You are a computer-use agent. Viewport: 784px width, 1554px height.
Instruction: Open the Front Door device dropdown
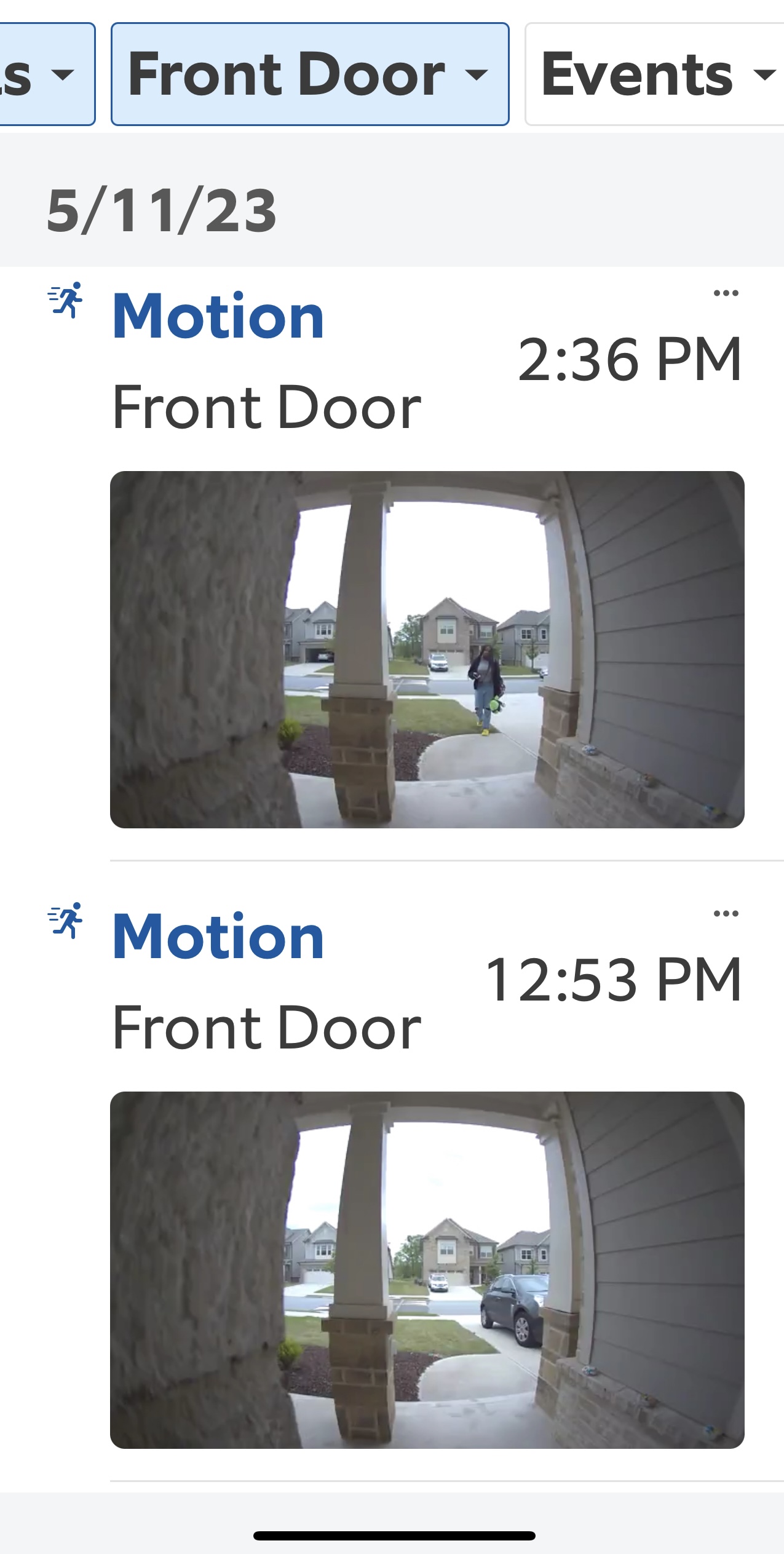pyautogui.click(x=309, y=74)
